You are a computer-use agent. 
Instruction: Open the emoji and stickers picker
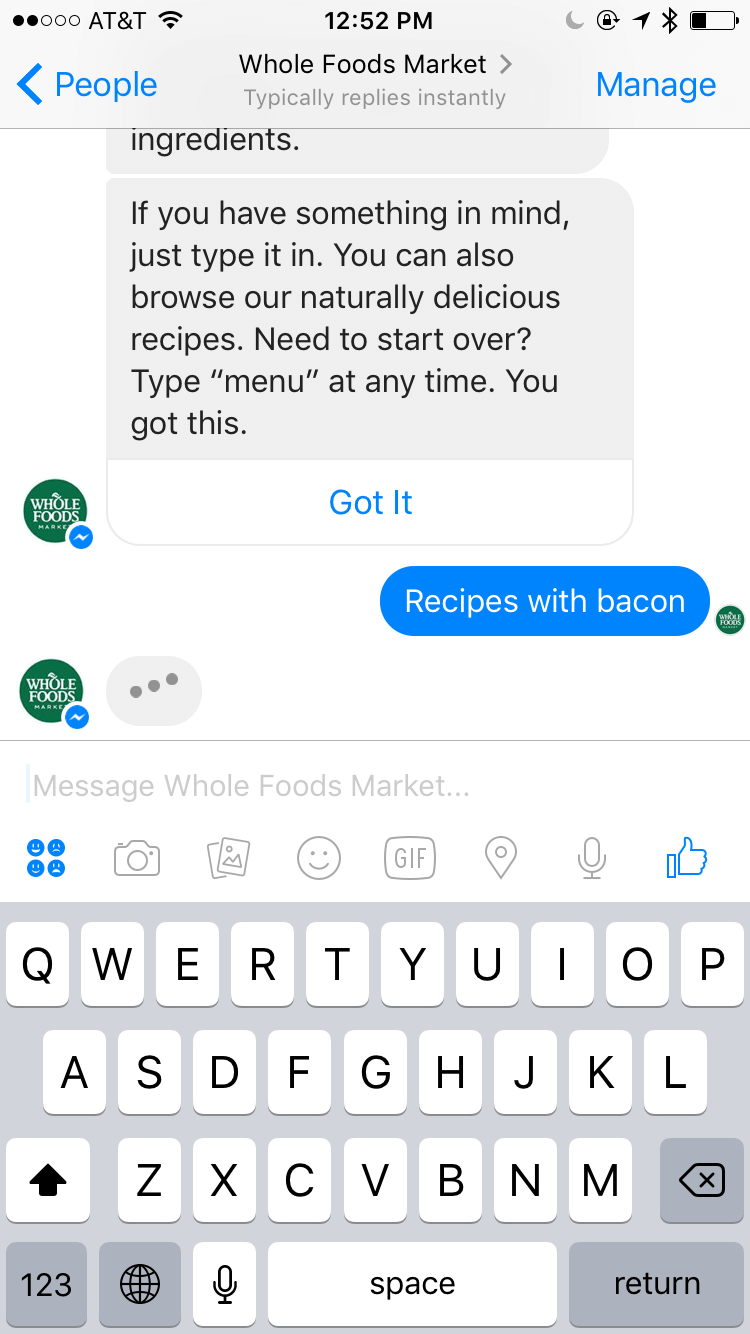319,858
